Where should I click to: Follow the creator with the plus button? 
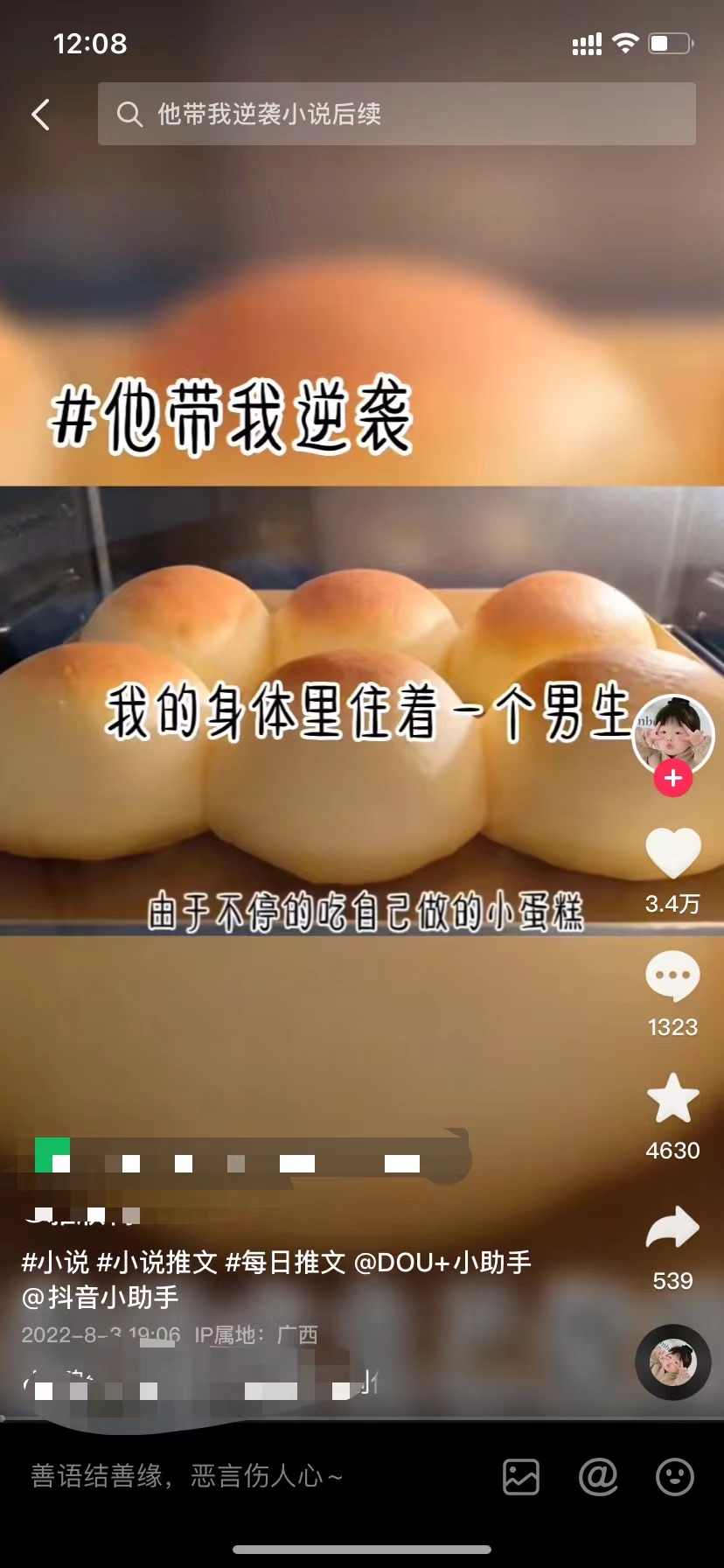click(672, 778)
